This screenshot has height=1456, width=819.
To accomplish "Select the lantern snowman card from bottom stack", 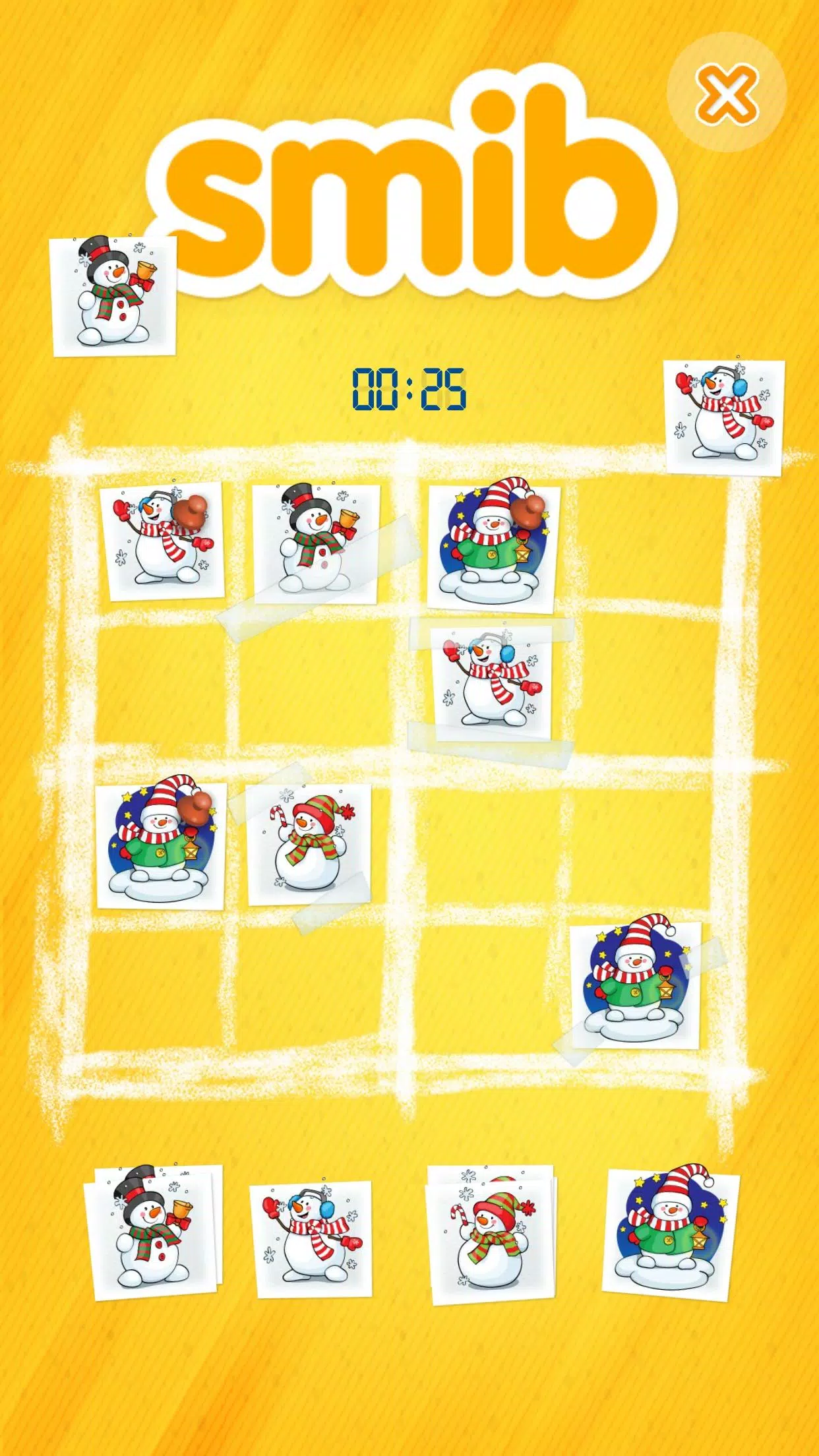I will click(670, 1231).
